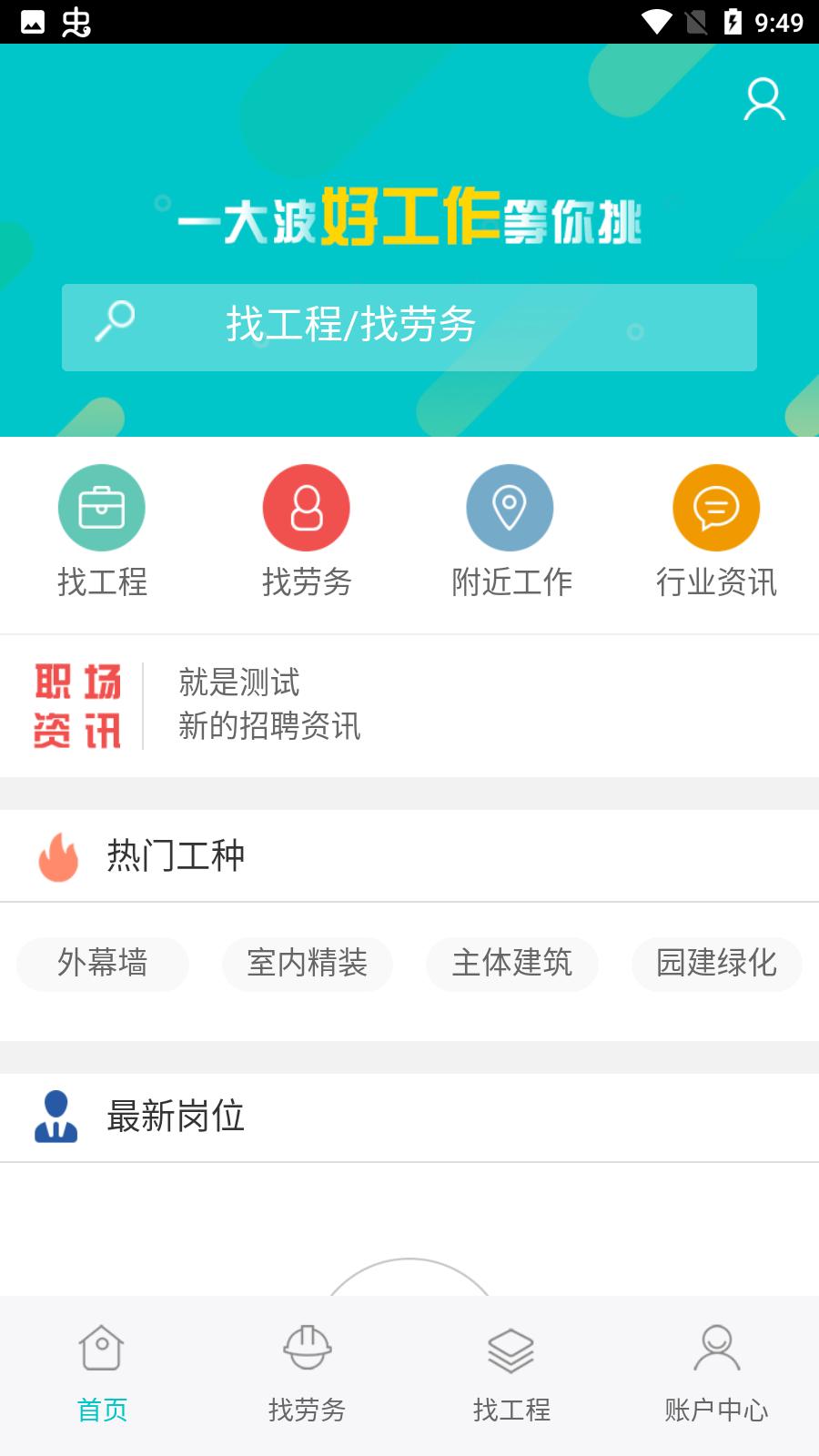819x1456 pixels.
Task: Open the 新的招聘资讯 news headline
Action: [269, 726]
